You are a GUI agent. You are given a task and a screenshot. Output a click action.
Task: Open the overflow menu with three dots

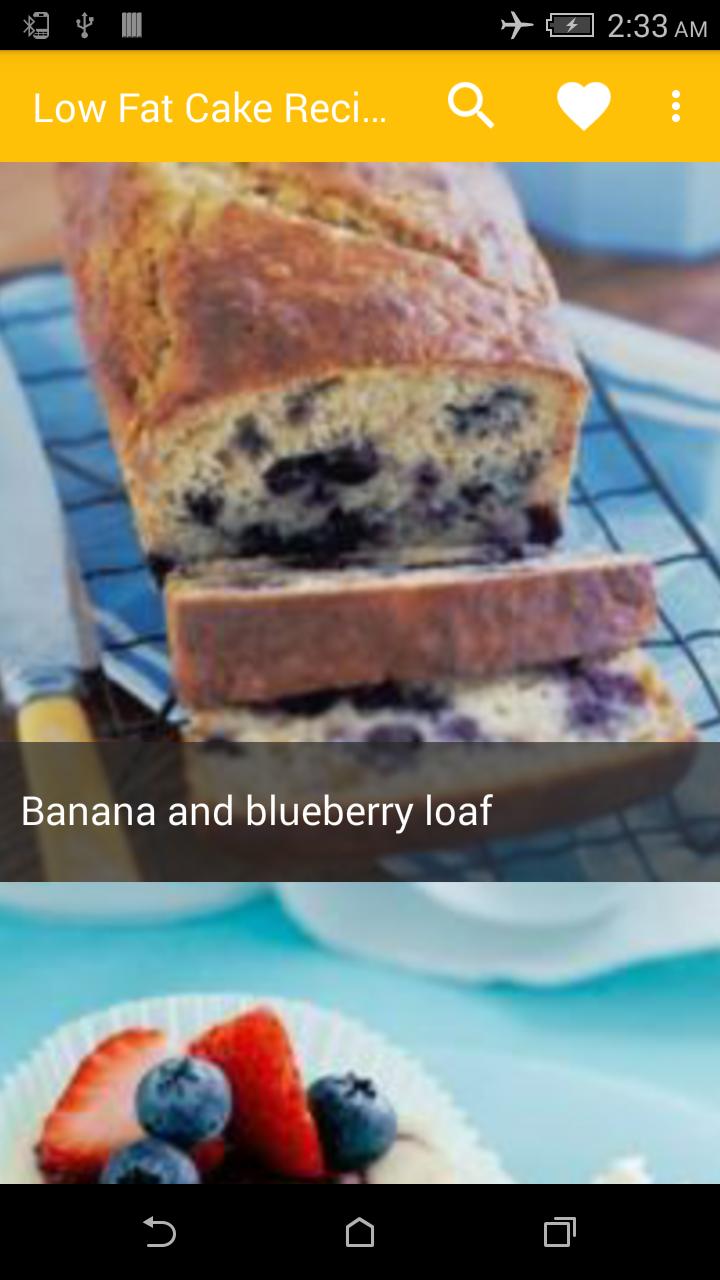[675, 104]
